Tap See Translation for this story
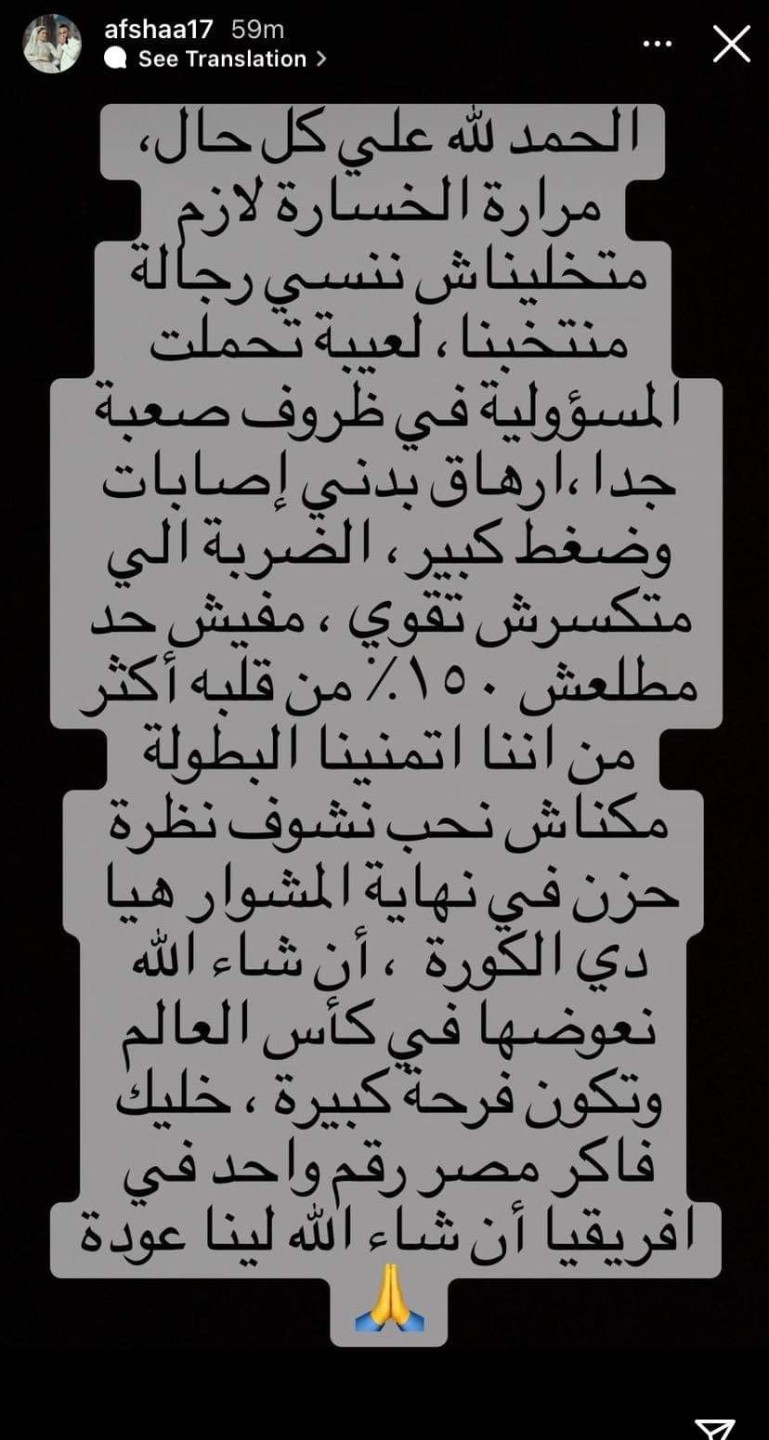This screenshot has width=769, height=1440. [x=221, y=59]
